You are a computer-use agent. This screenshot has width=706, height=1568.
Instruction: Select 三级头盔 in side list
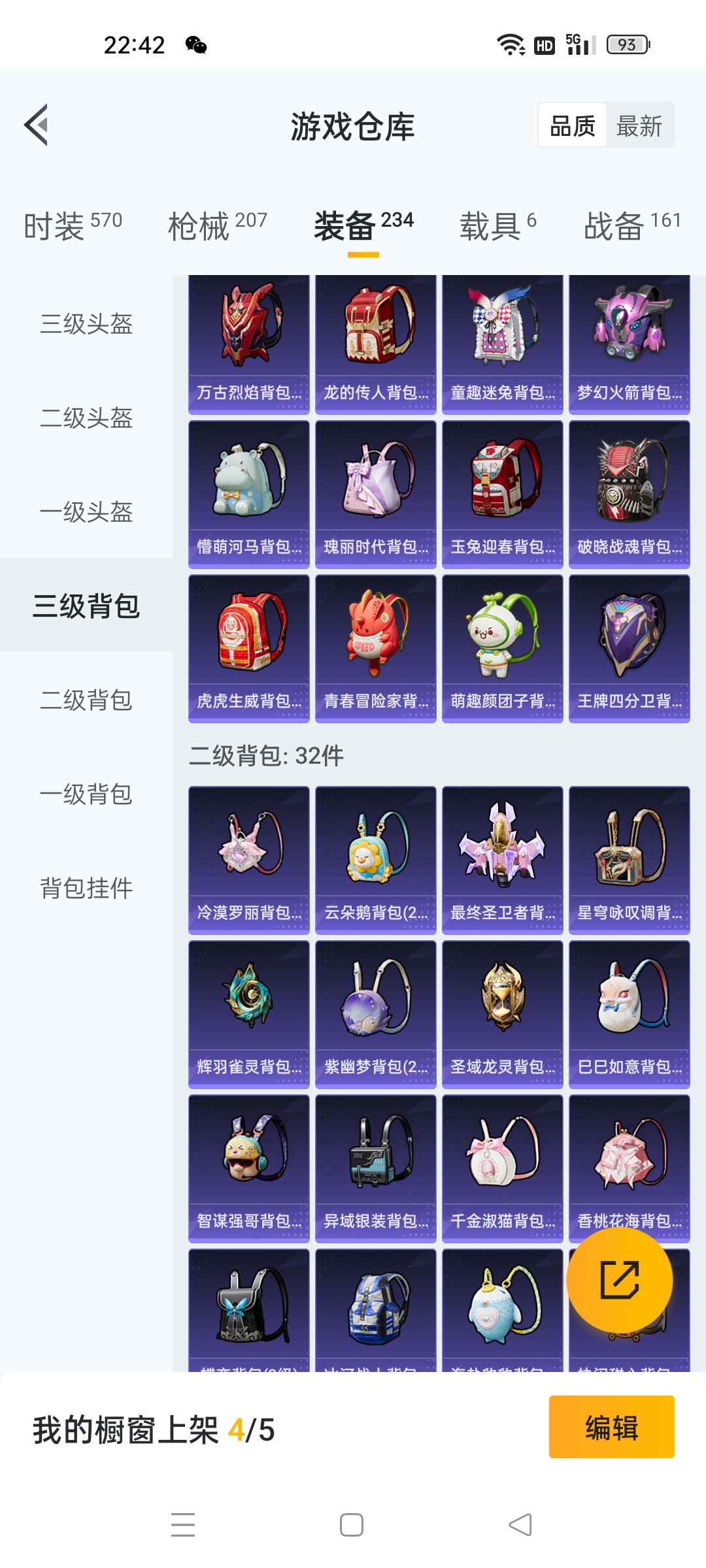coord(86,324)
